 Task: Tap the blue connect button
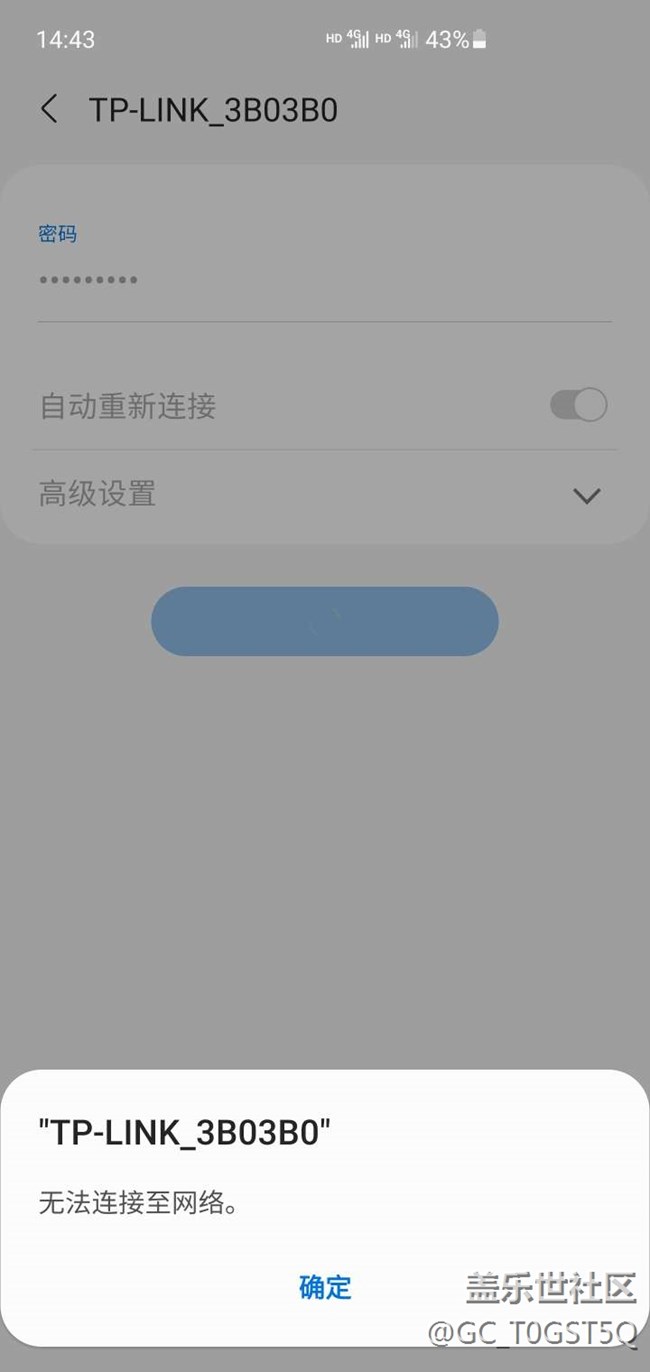click(x=325, y=621)
